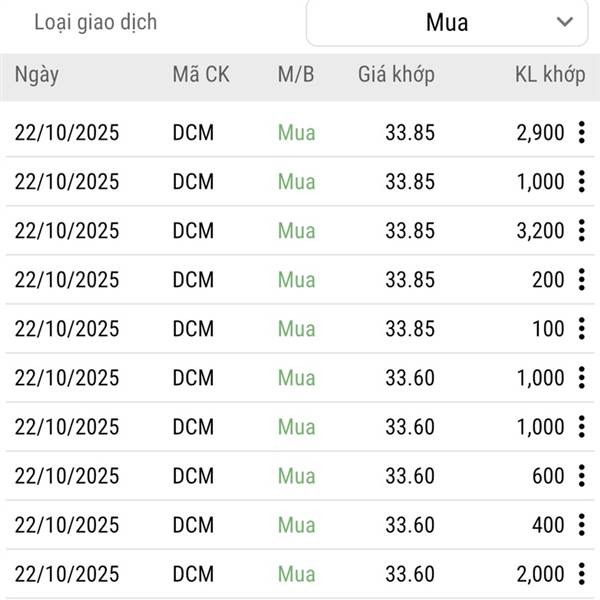Tap the three dots beside the 400 volume row
Image resolution: width=600 pixels, height=600 pixels.
581,525
